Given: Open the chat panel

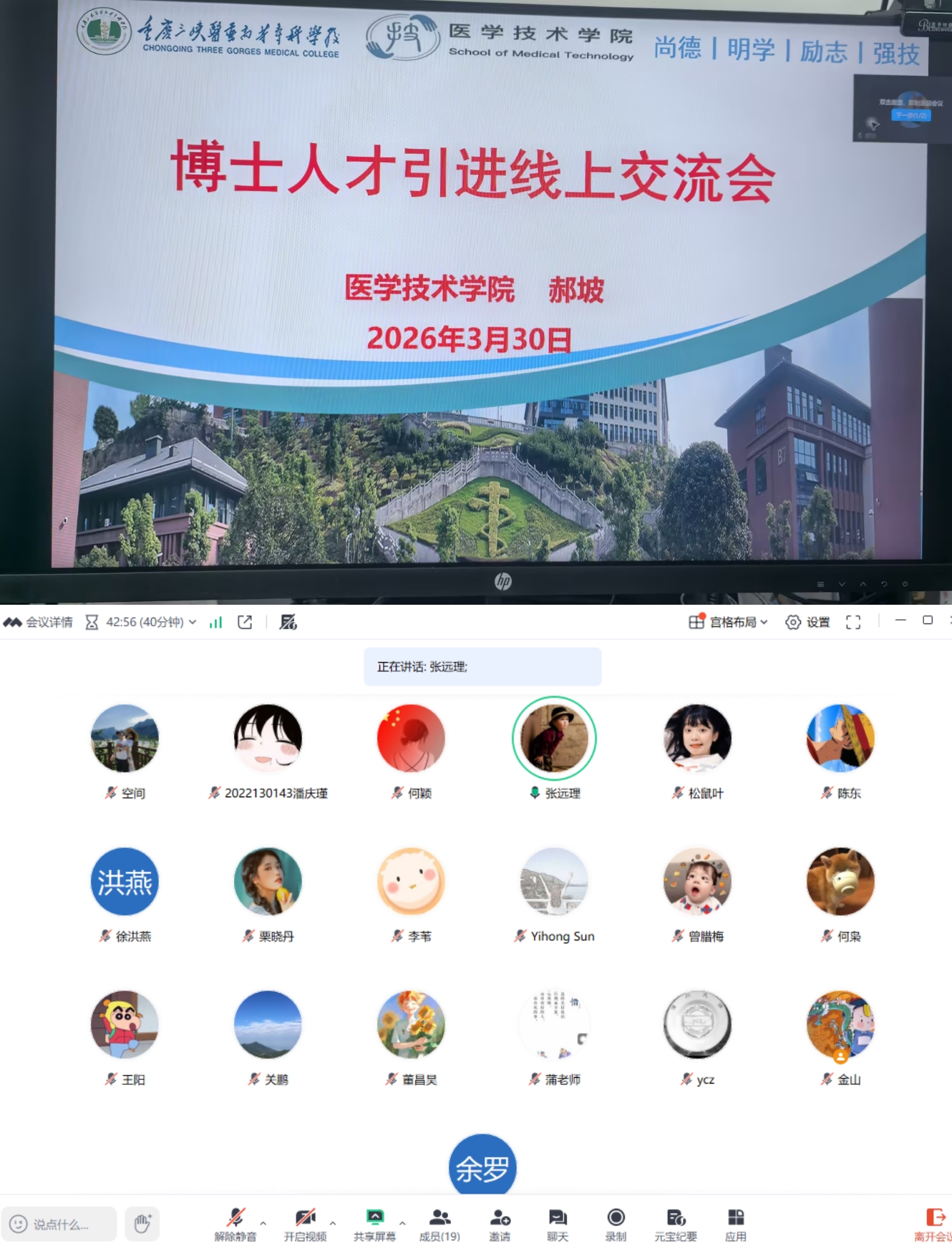Looking at the screenshot, I should 558,1223.
